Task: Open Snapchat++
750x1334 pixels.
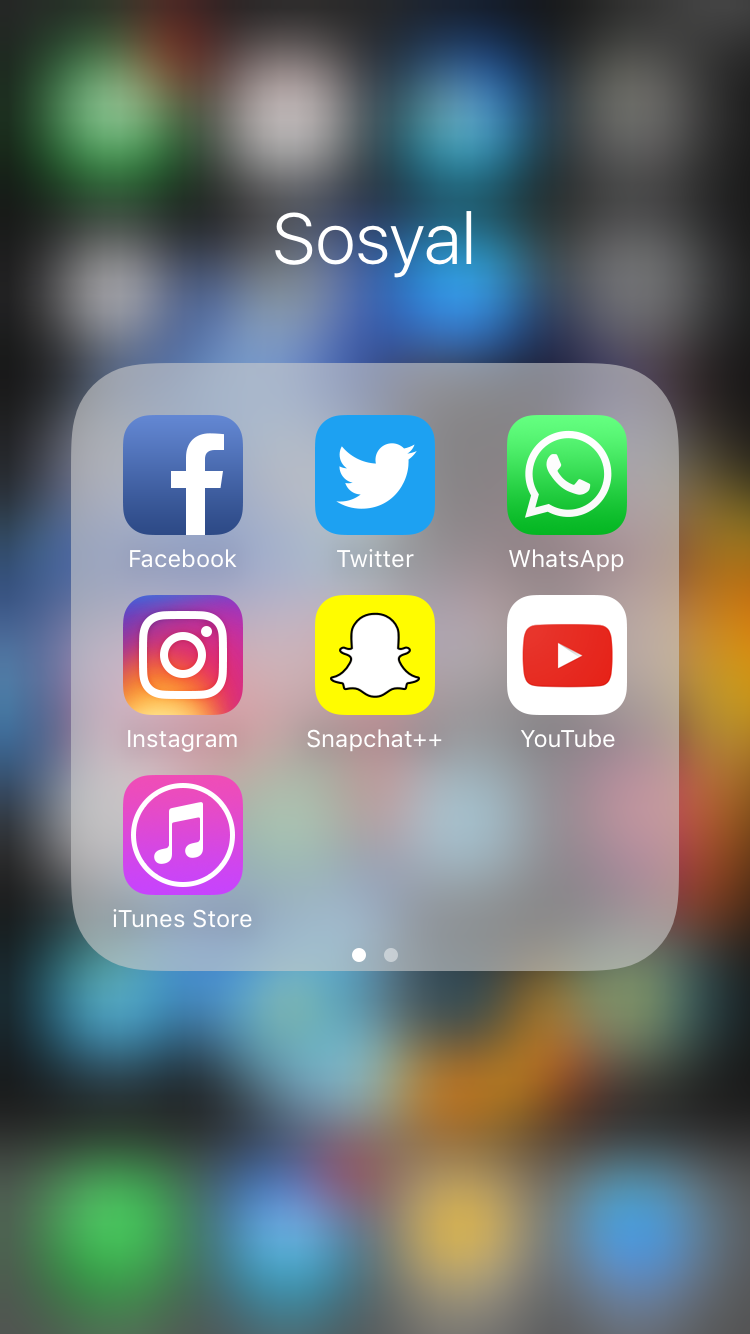Action: [375, 655]
